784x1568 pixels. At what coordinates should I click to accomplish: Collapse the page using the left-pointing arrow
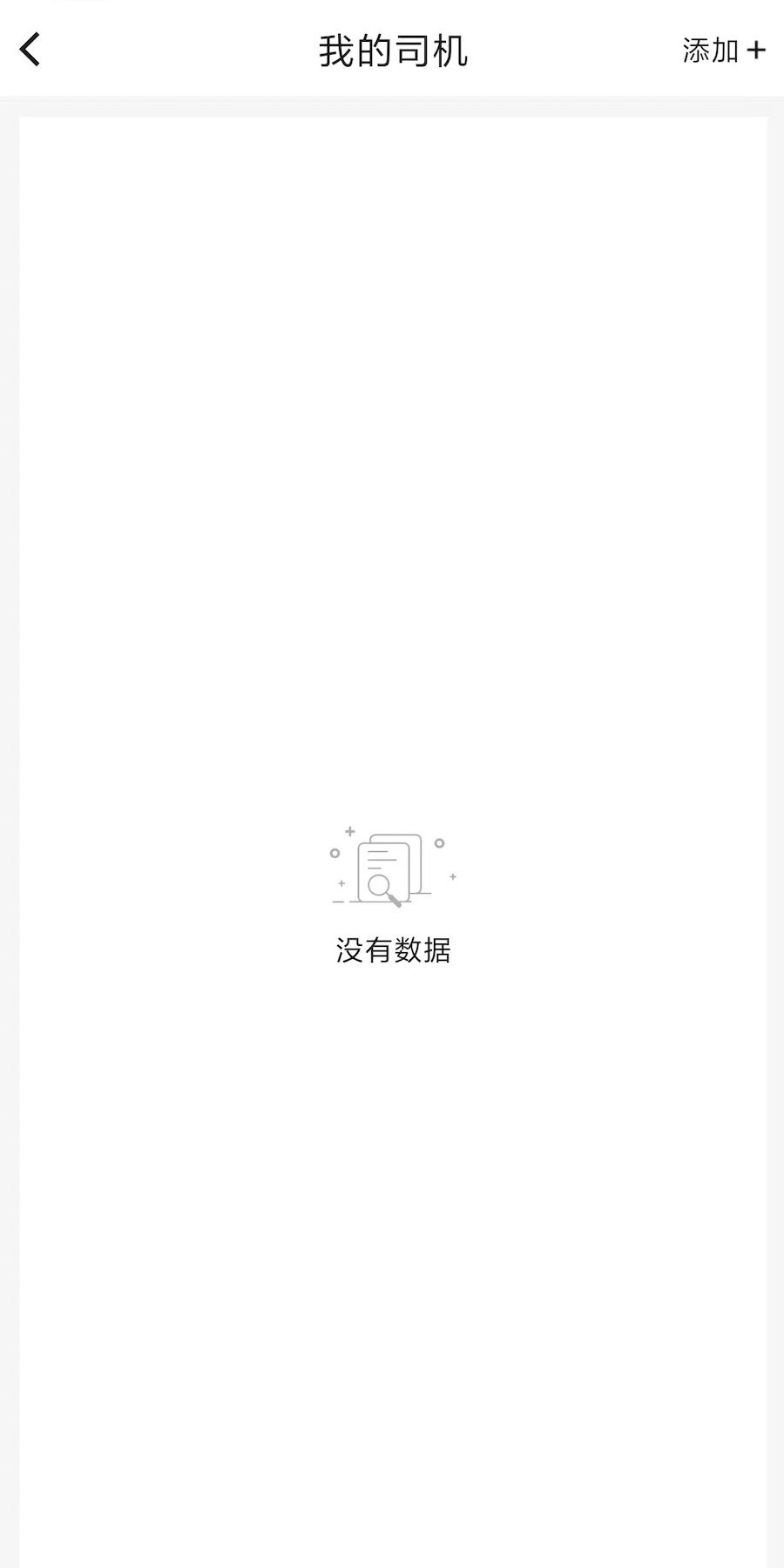(x=30, y=51)
